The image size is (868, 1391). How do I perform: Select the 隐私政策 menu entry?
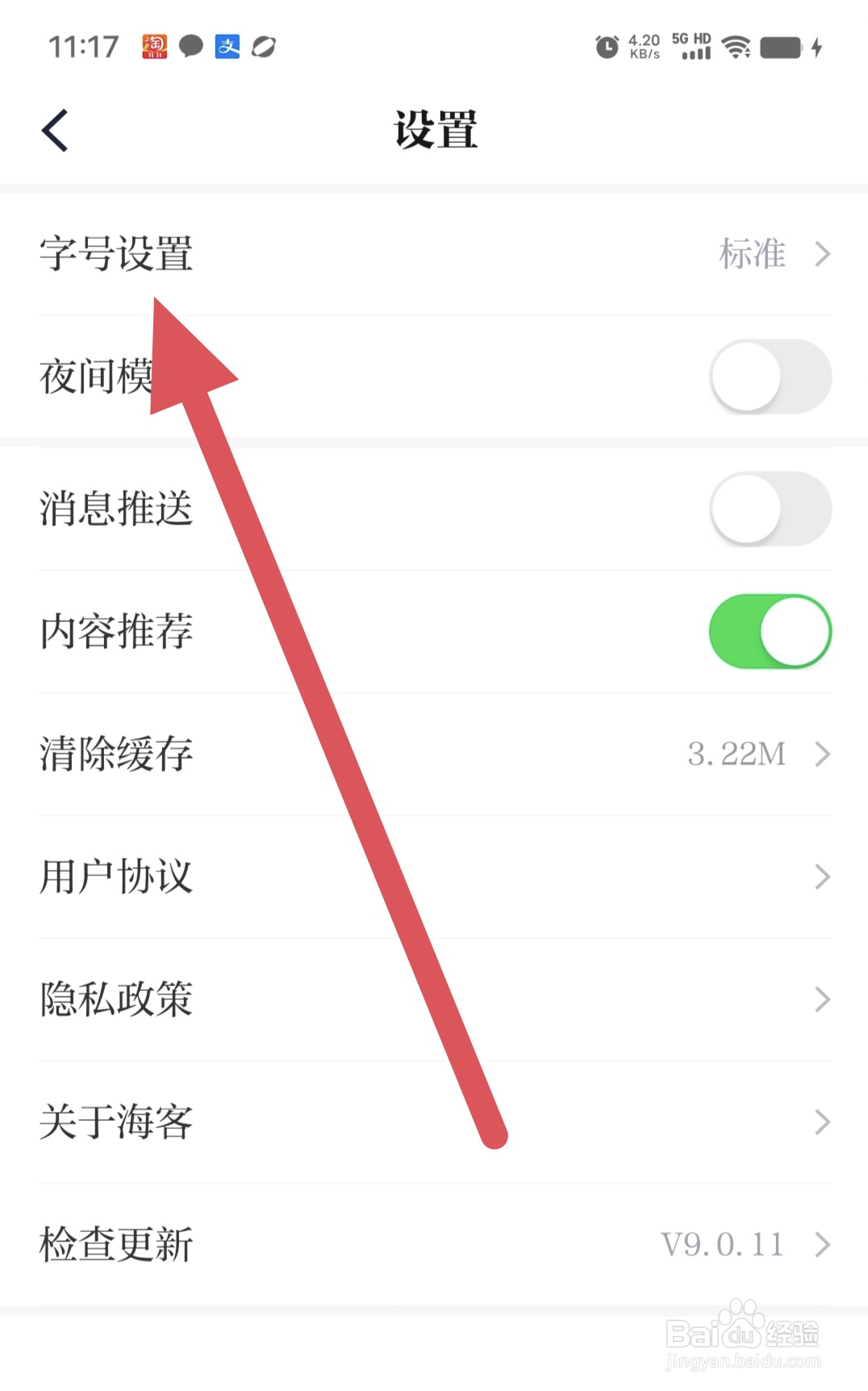pos(115,1000)
